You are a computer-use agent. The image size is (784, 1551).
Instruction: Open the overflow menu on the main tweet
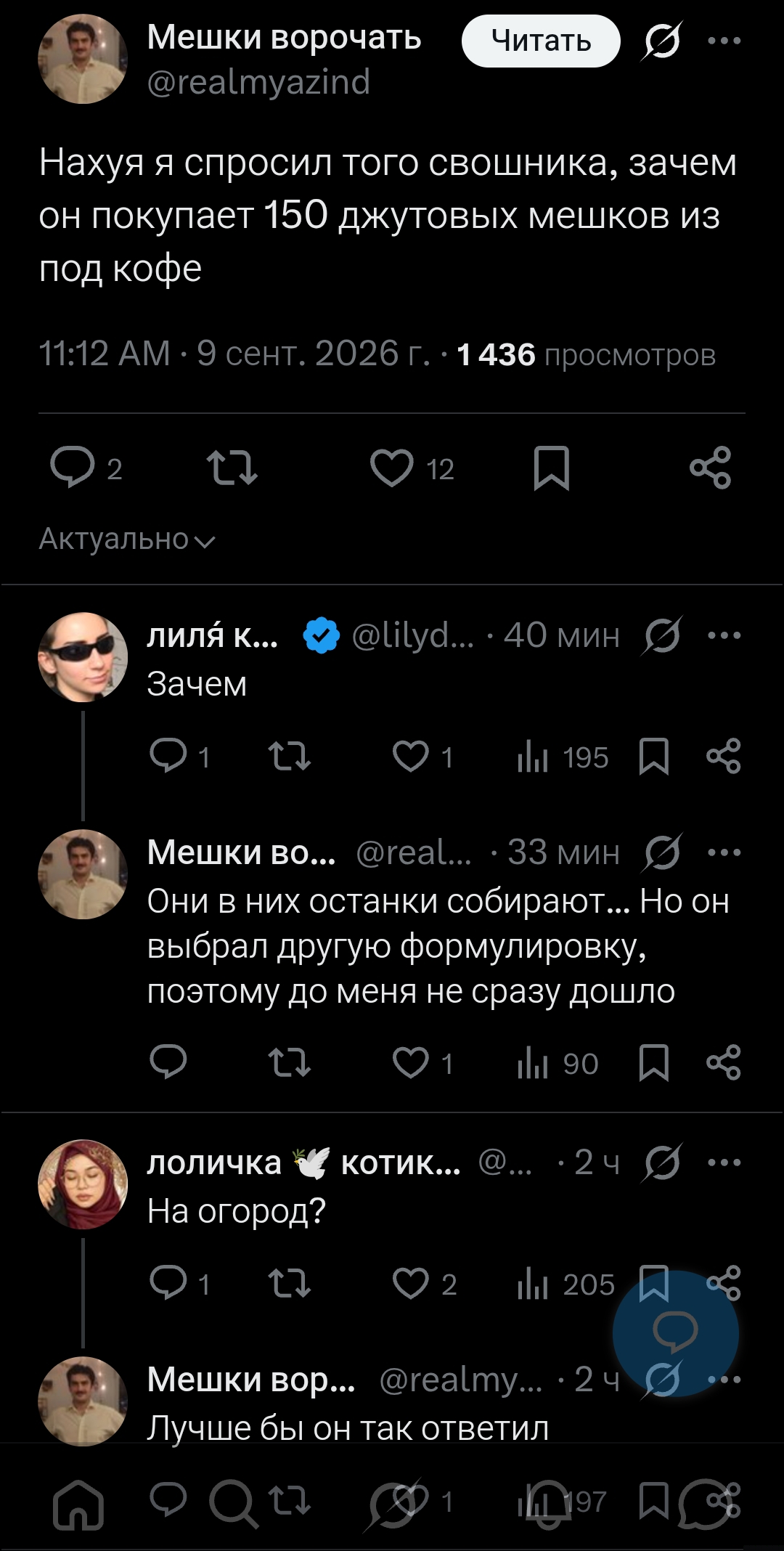[724, 41]
